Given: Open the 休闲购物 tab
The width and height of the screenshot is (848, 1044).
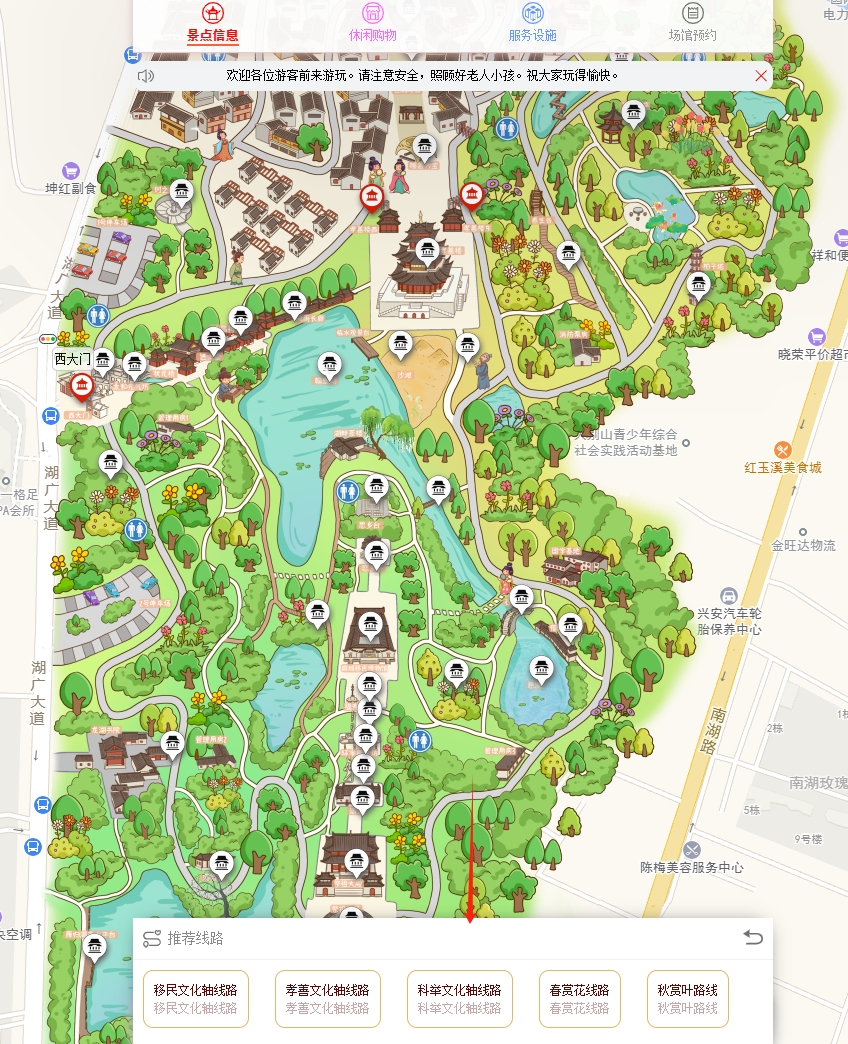Looking at the screenshot, I should point(372,23).
